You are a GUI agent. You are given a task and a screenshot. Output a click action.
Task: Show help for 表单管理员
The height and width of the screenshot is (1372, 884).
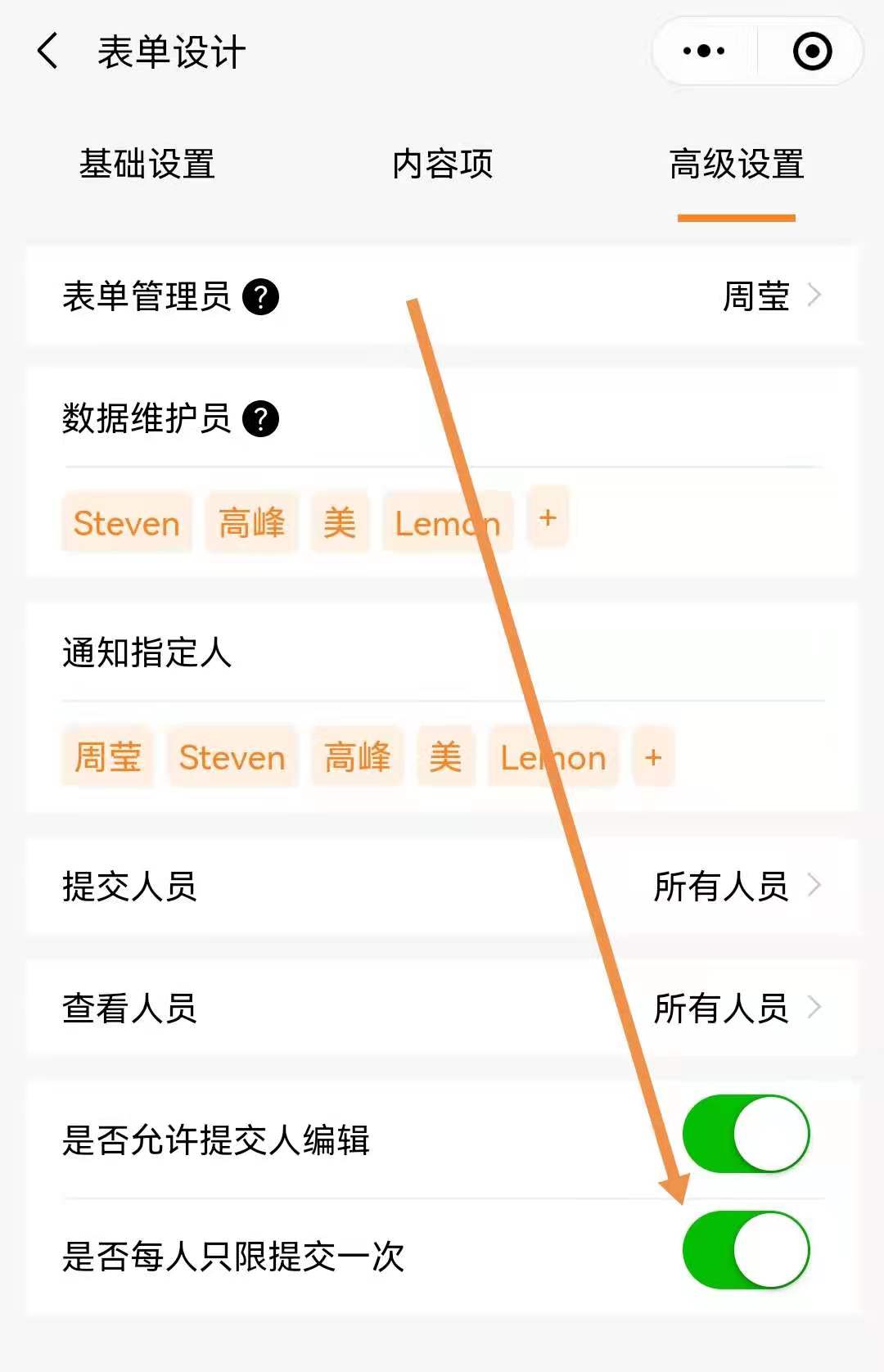[x=261, y=296]
